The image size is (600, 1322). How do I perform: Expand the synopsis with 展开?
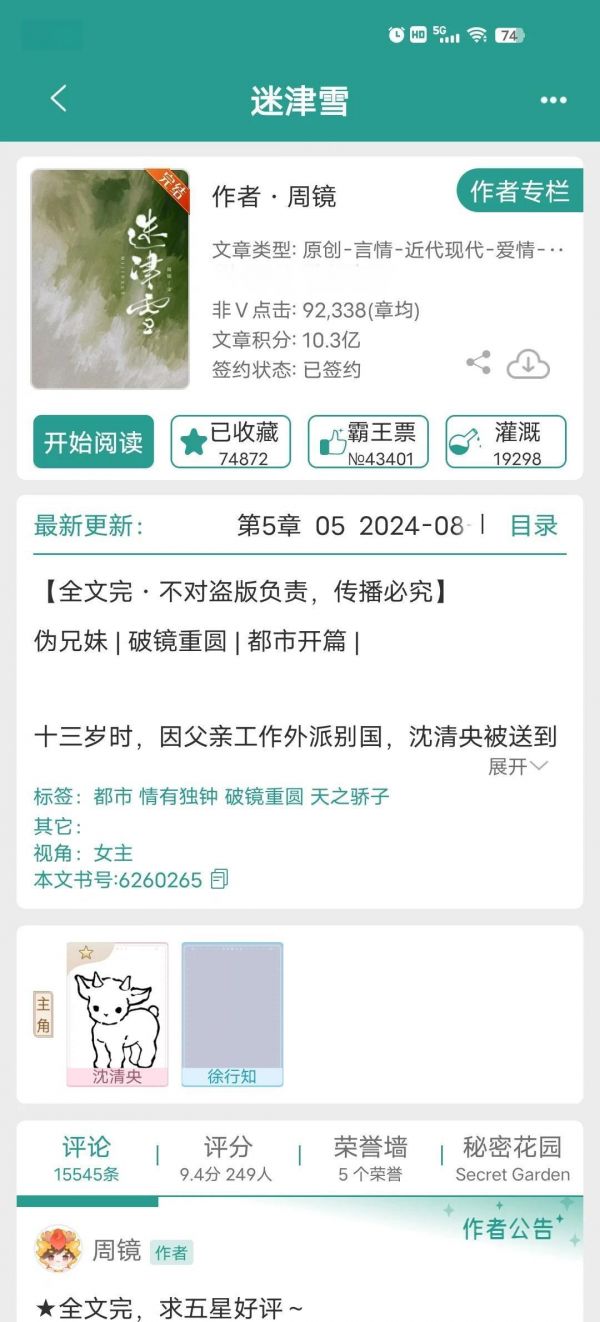[x=517, y=766]
